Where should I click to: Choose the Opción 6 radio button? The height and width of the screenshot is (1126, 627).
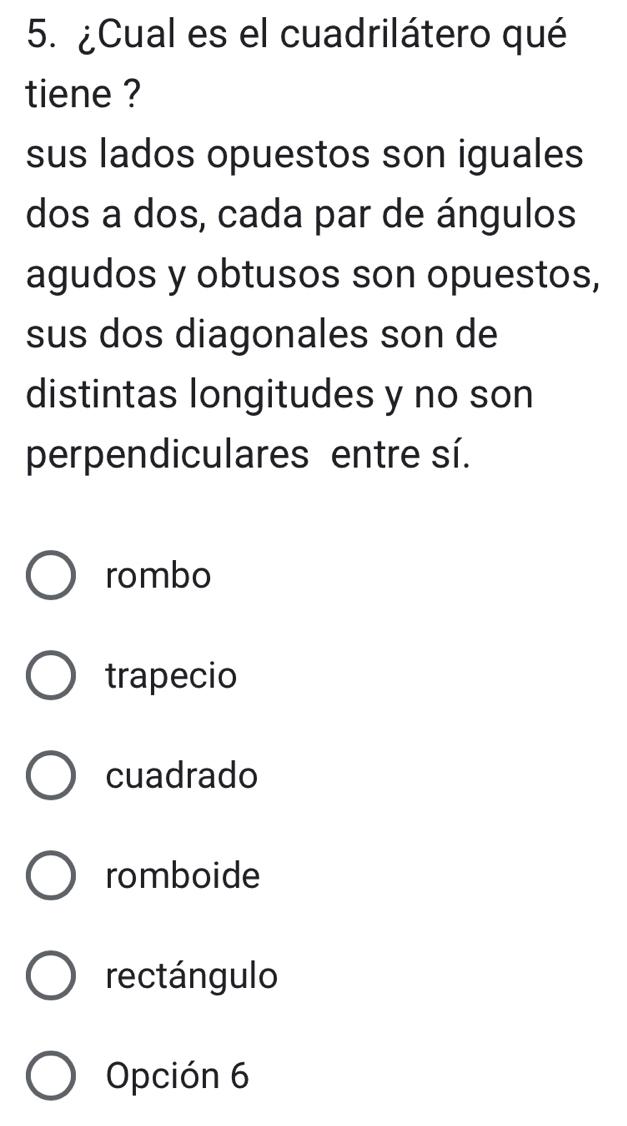[x=51, y=1077]
